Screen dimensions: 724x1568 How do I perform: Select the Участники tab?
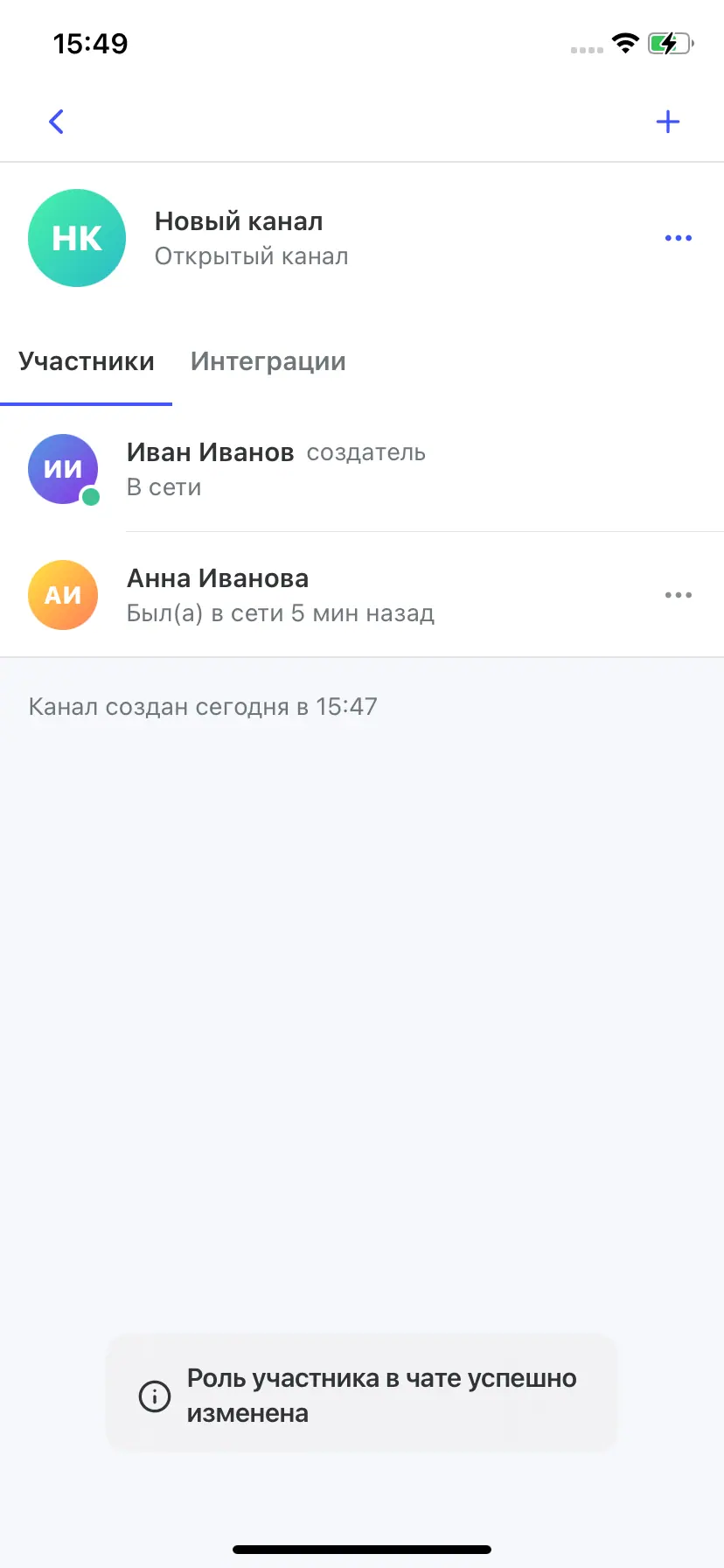87,361
